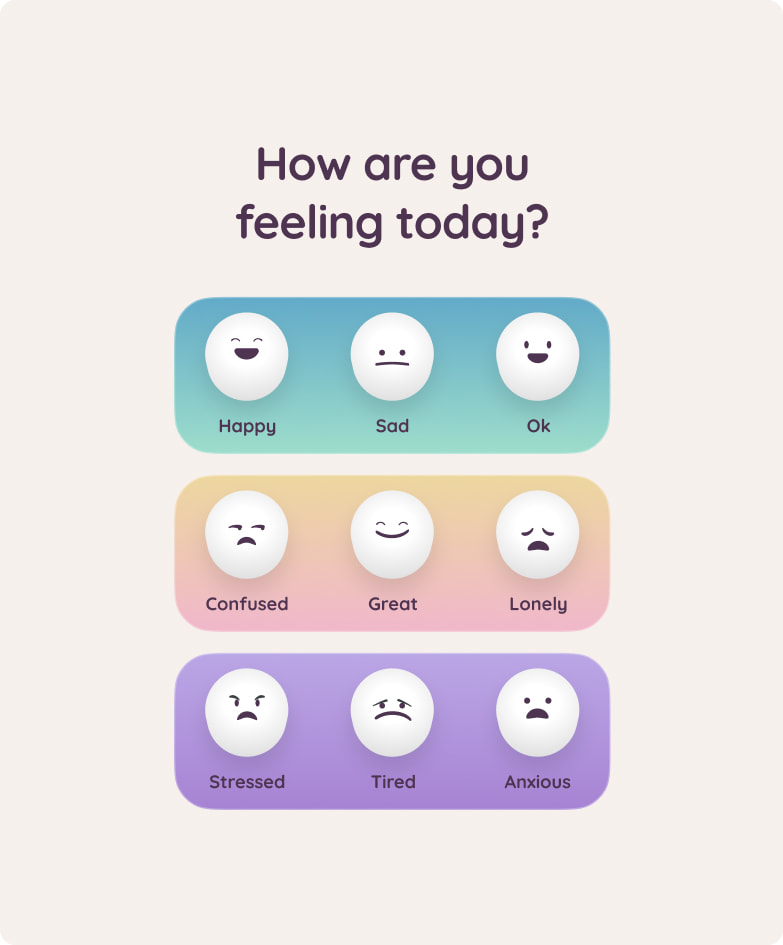Pick the Ok mood face

pyautogui.click(x=538, y=357)
